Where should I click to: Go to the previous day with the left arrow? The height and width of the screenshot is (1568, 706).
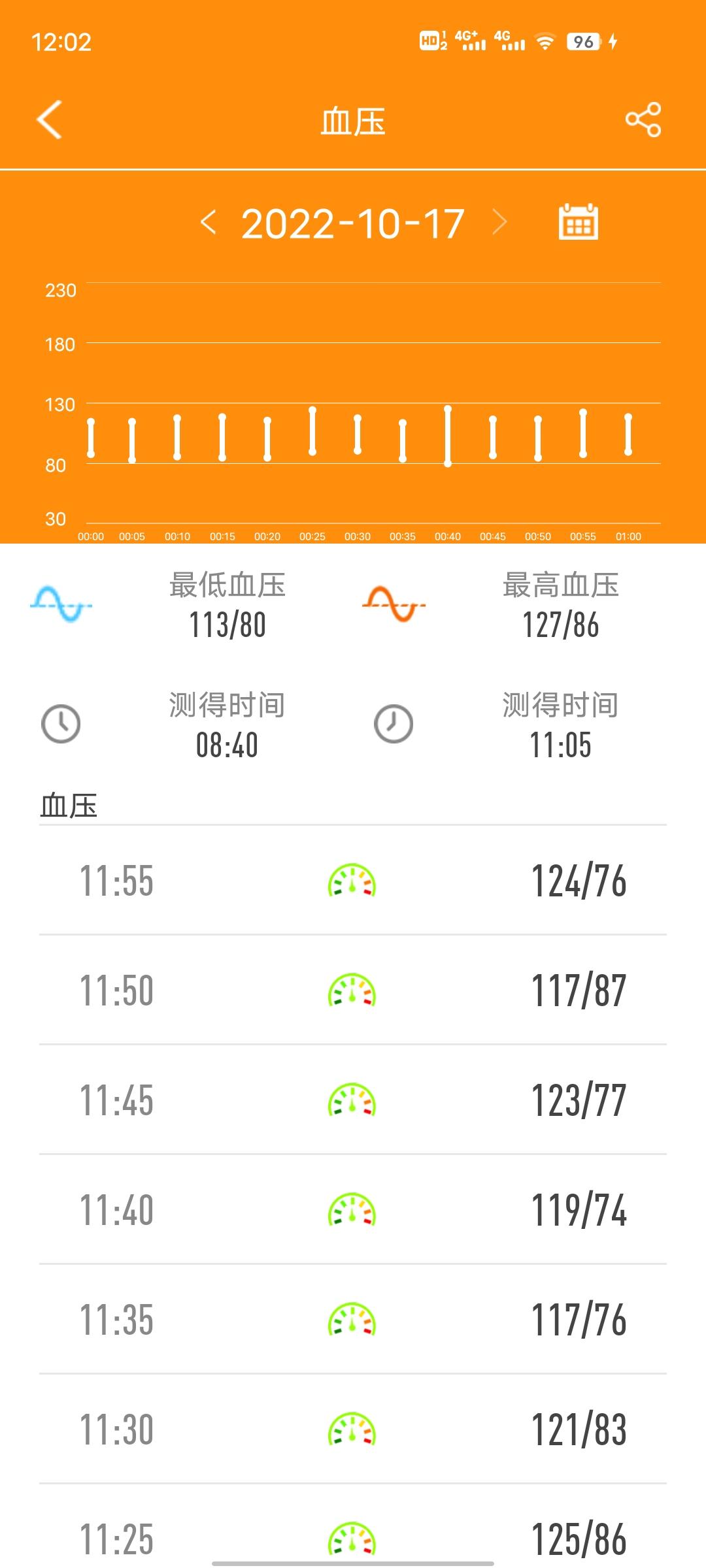coord(210,222)
